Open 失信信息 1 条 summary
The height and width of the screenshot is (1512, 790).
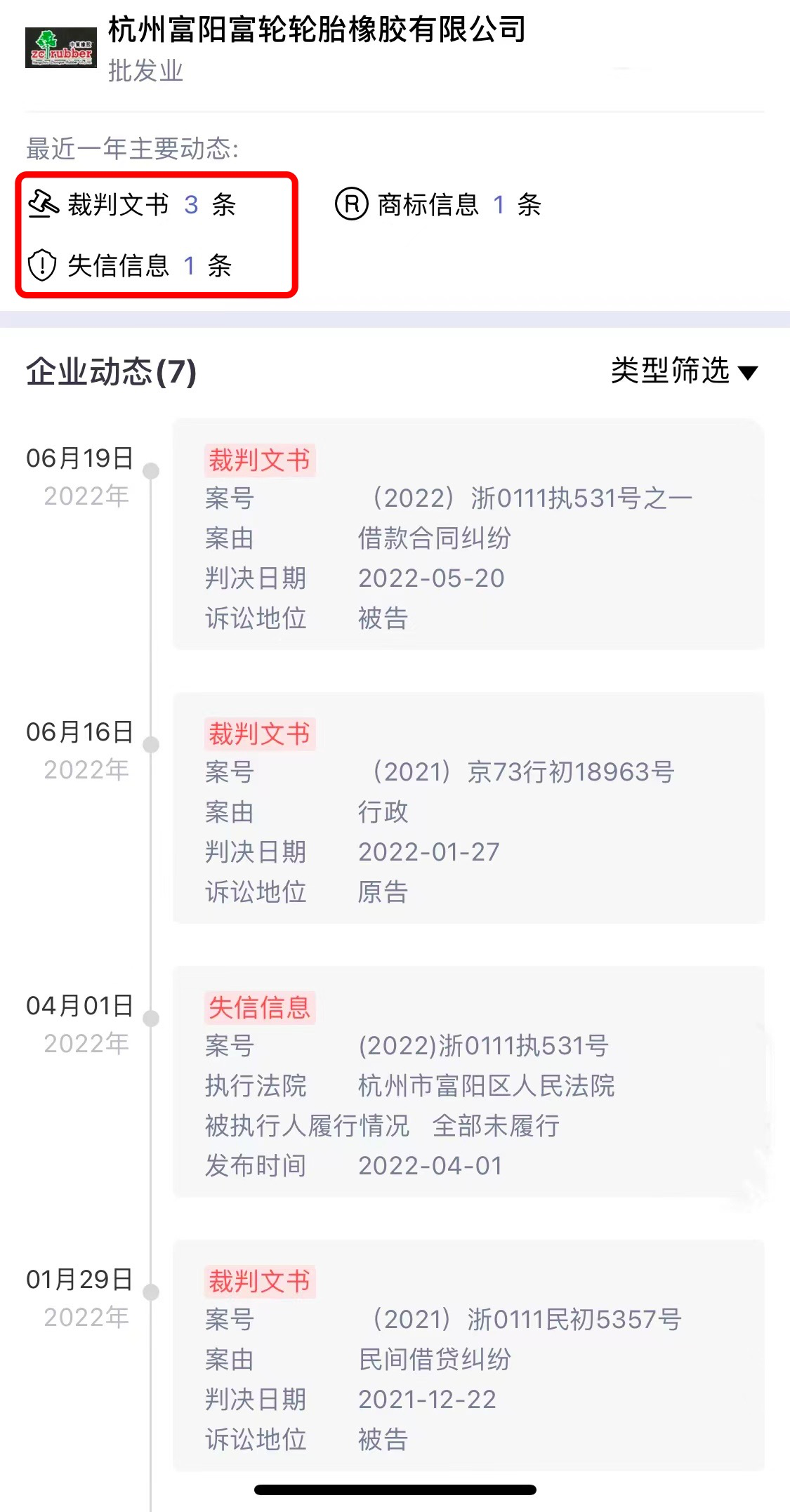[x=130, y=265]
